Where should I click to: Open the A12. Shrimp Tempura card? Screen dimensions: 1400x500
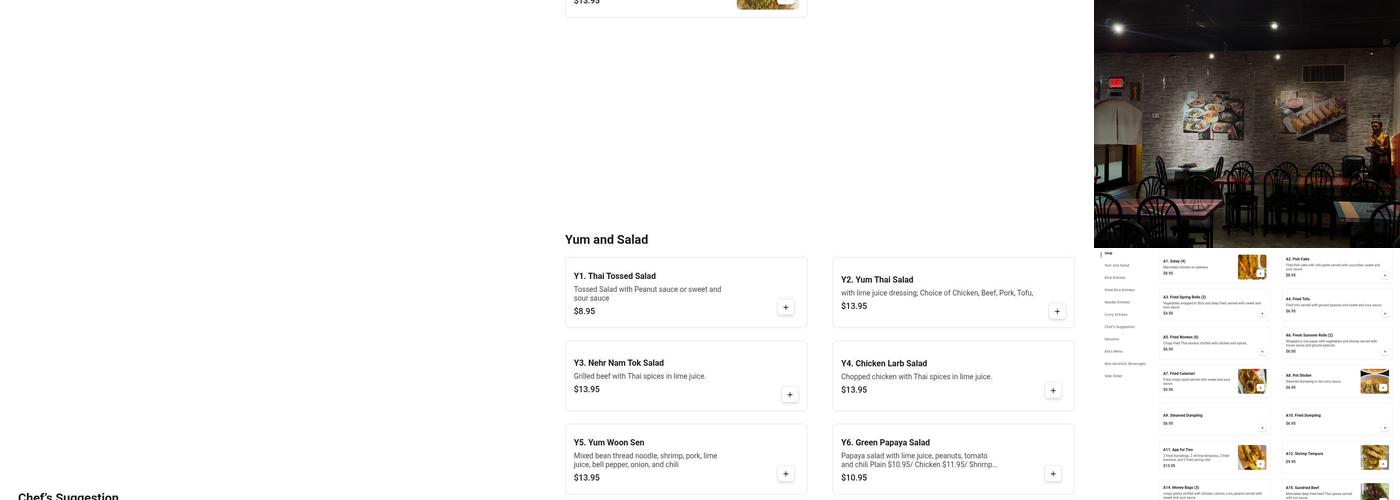tap(1337, 457)
